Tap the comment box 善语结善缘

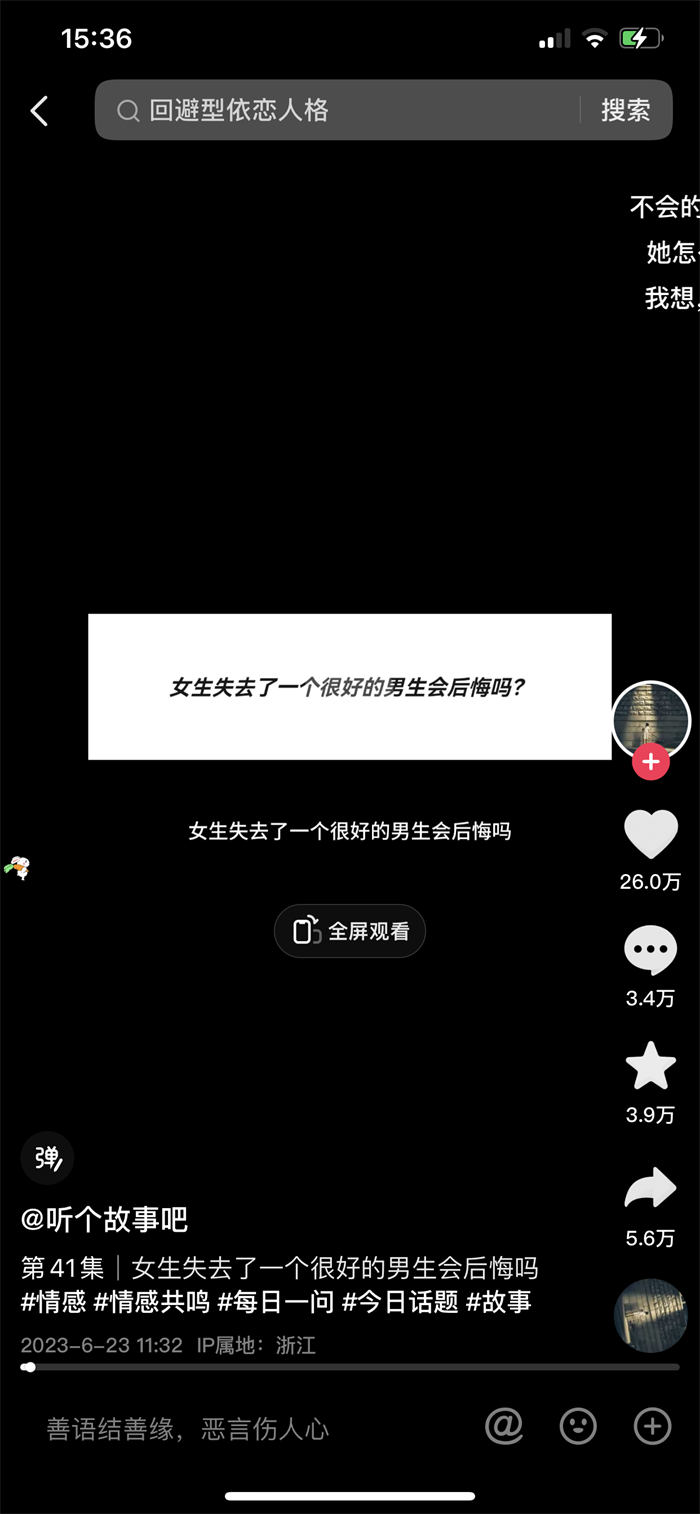tap(188, 1428)
